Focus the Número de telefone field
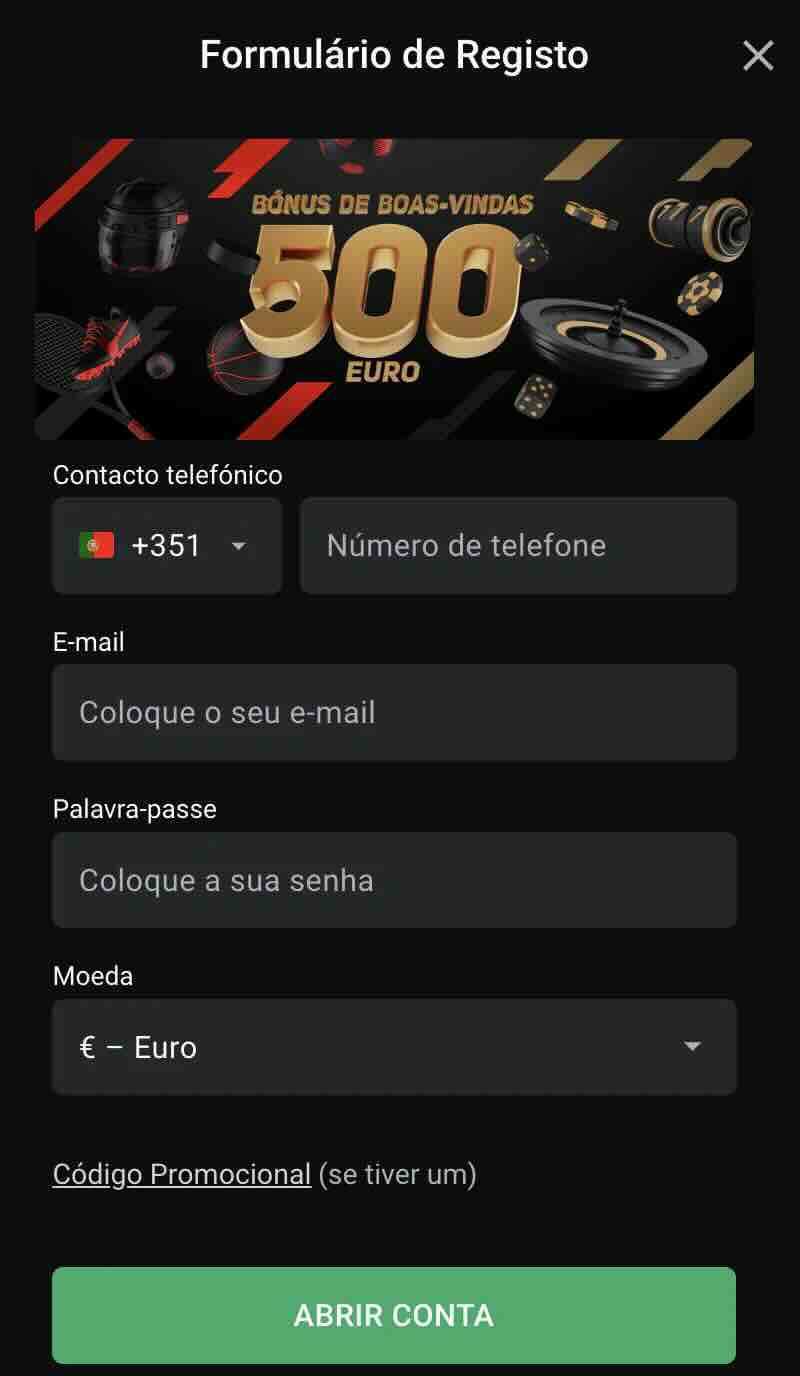This screenshot has width=800, height=1376. pos(518,546)
